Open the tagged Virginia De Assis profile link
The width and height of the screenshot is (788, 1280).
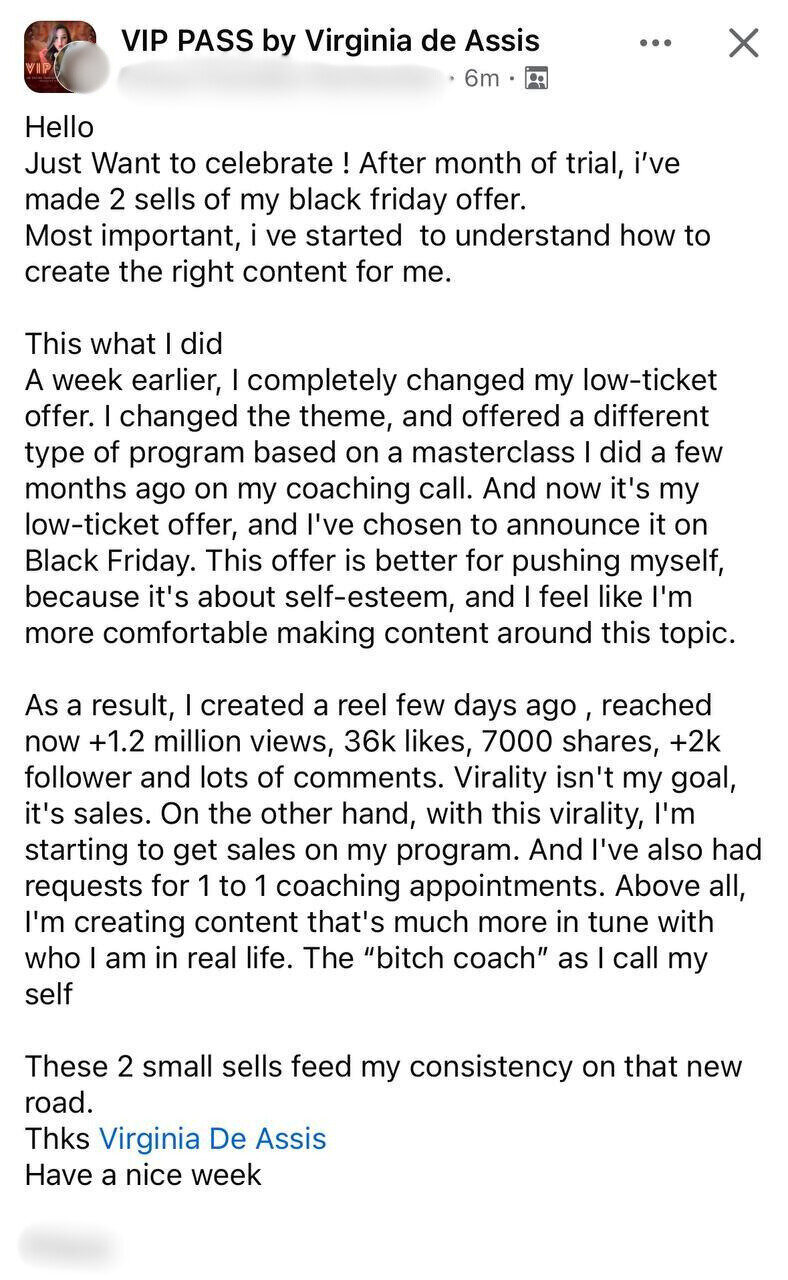coord(212,1138)
